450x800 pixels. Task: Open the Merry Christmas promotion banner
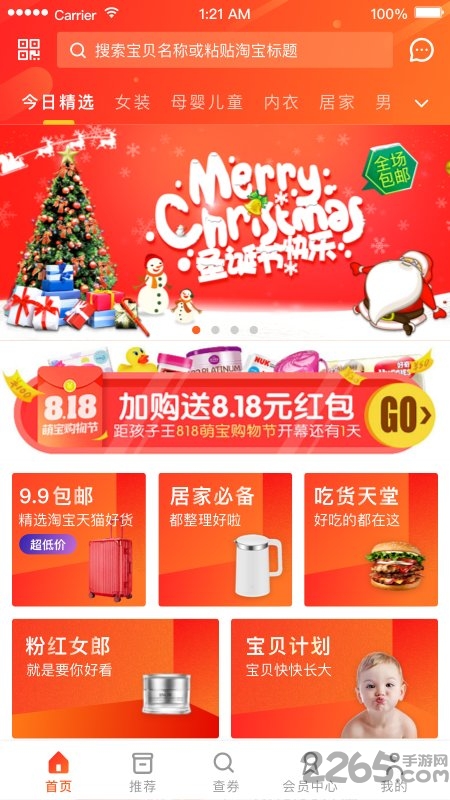(x=225, y=232)
